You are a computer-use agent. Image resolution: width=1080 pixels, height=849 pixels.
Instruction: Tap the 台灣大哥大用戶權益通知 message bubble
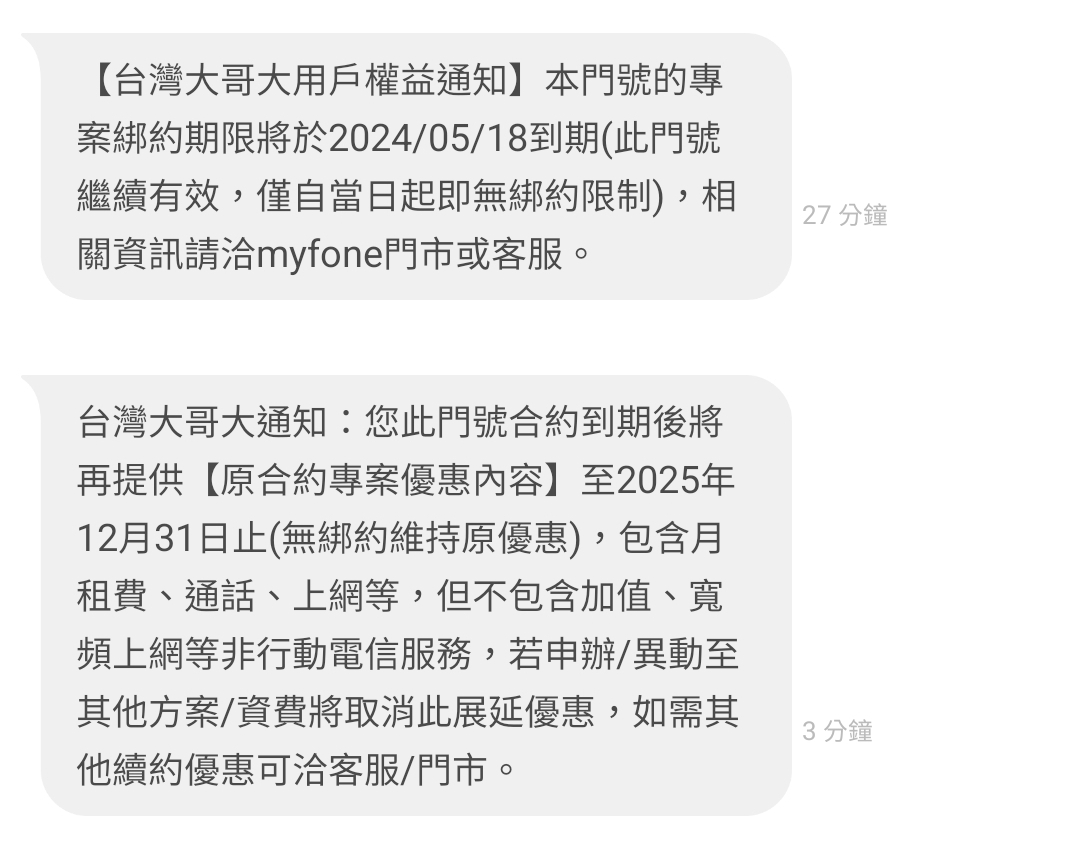pyautogui.click(x=415, y=167)
